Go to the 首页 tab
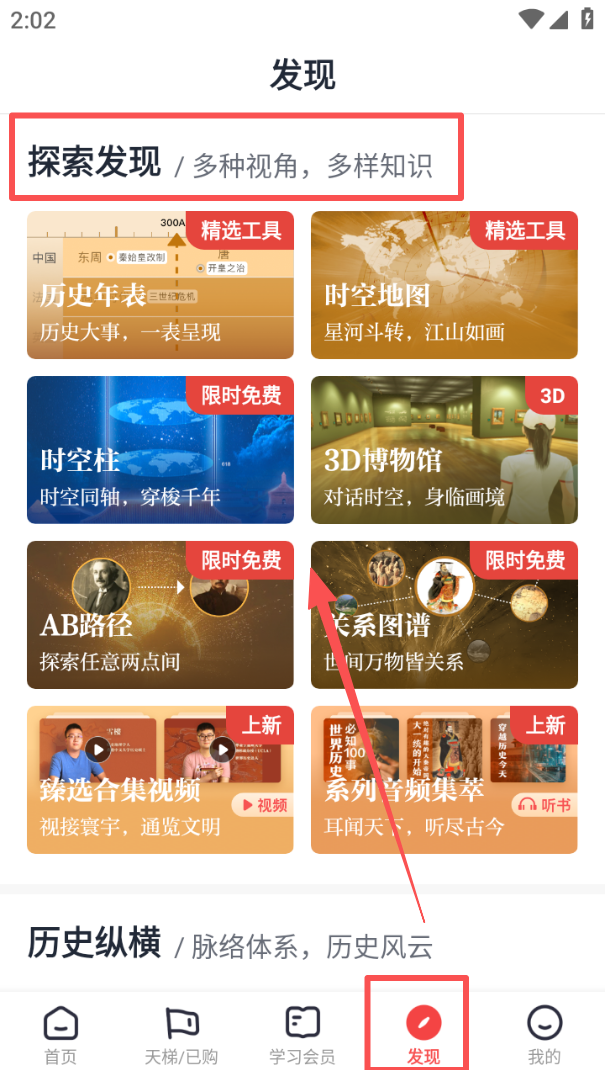Screen dimensions: 605x1070 60,1033
